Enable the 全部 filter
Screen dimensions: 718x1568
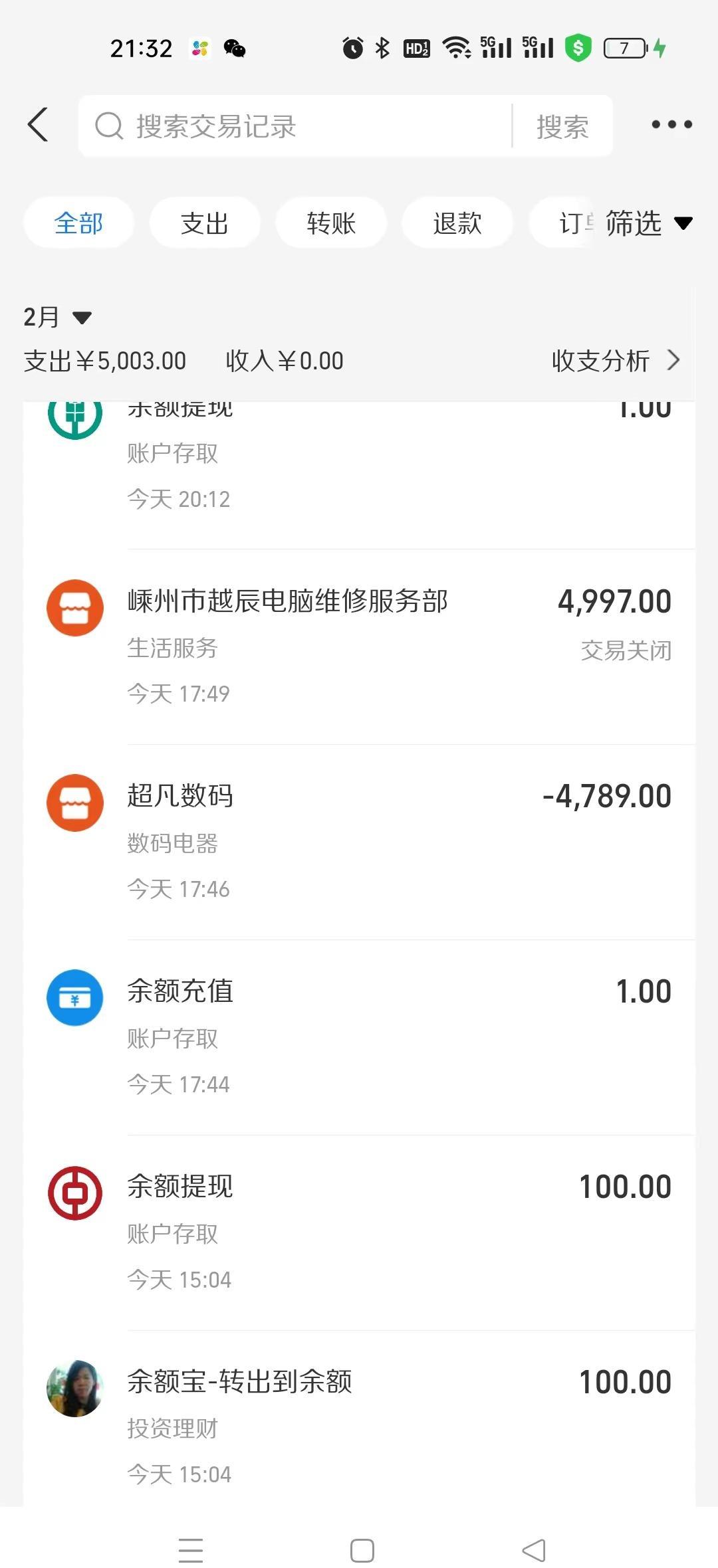(x=78, y=223)
